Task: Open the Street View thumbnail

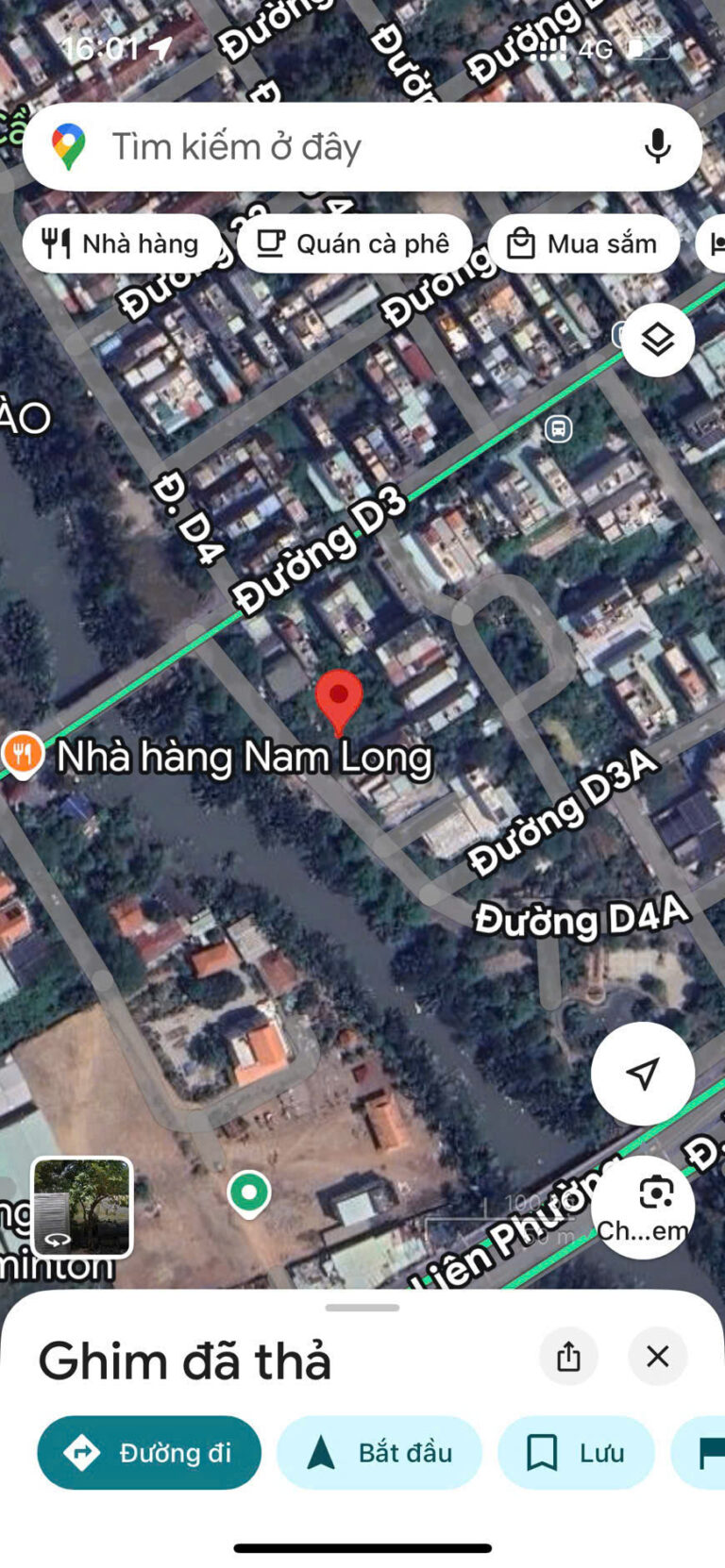Action: [x=82, y=1207]
